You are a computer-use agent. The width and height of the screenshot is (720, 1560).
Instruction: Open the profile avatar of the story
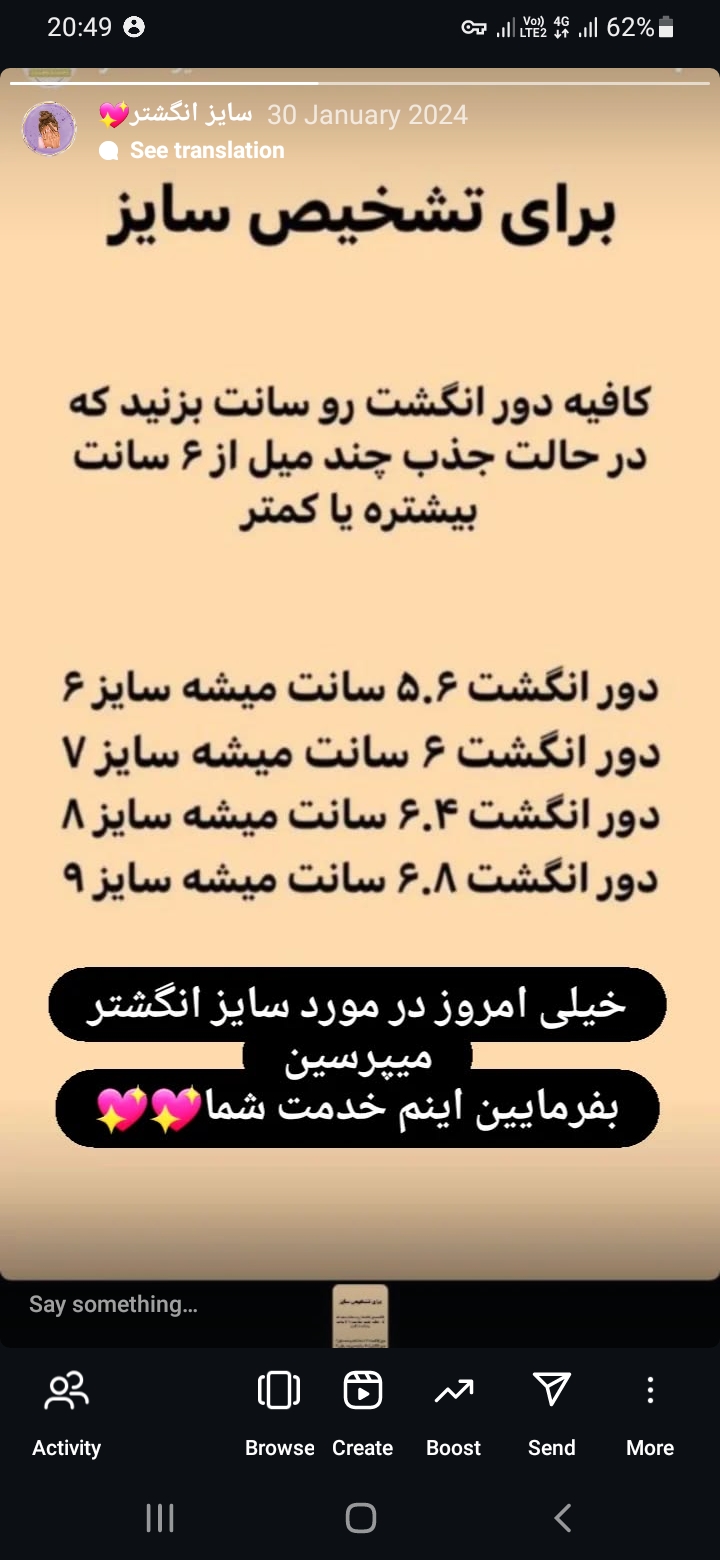(x=49, y=129)
